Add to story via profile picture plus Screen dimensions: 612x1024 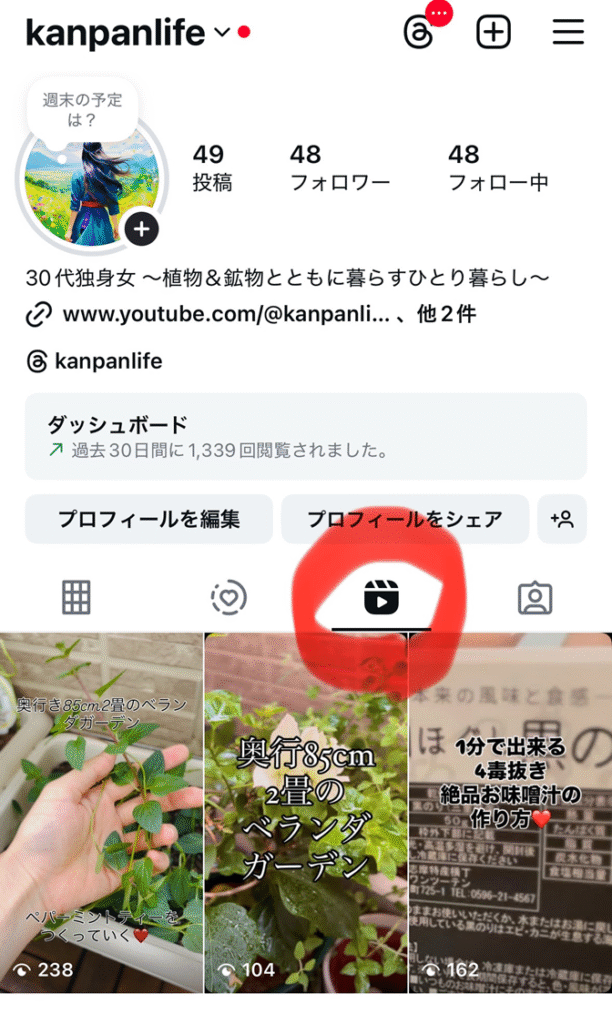142,229
